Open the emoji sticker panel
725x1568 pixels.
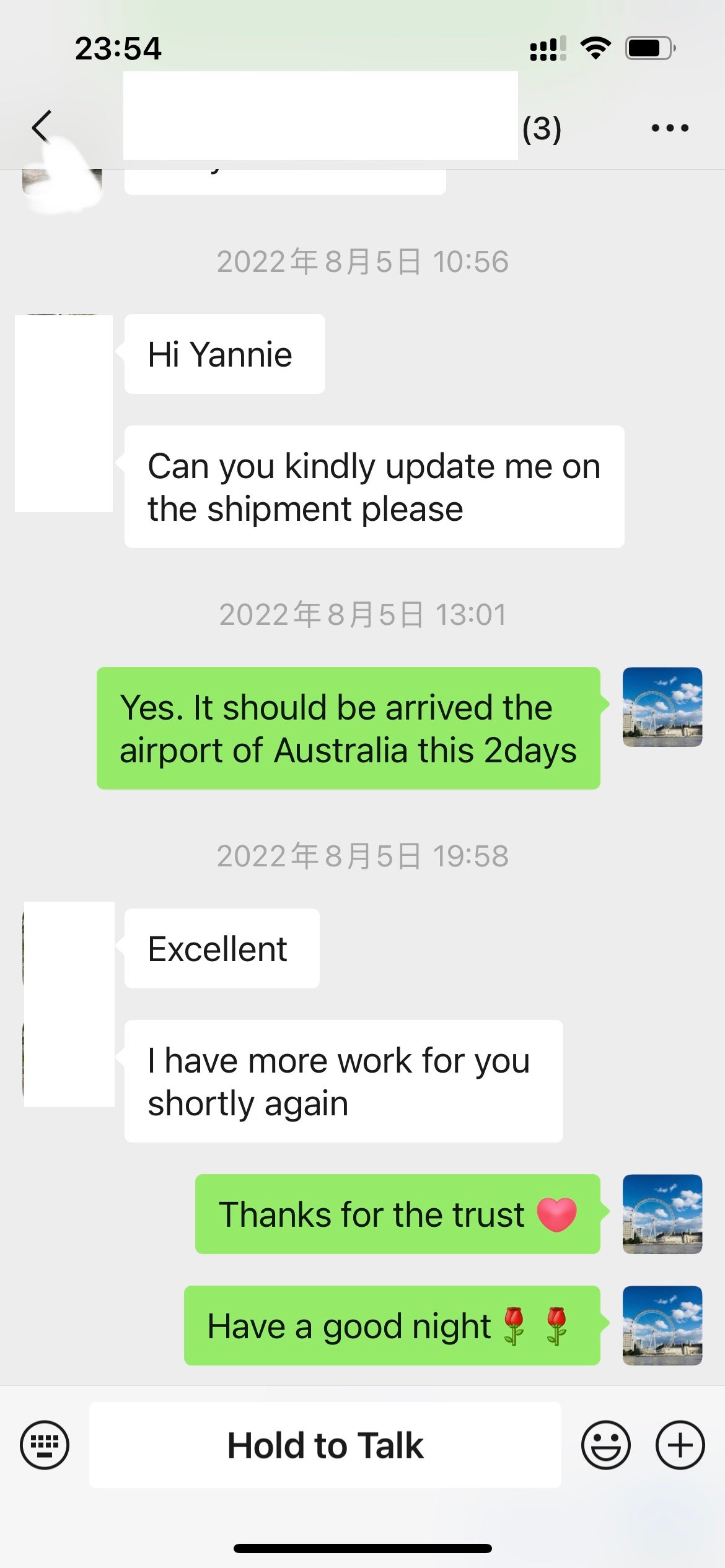point(605,1445)
